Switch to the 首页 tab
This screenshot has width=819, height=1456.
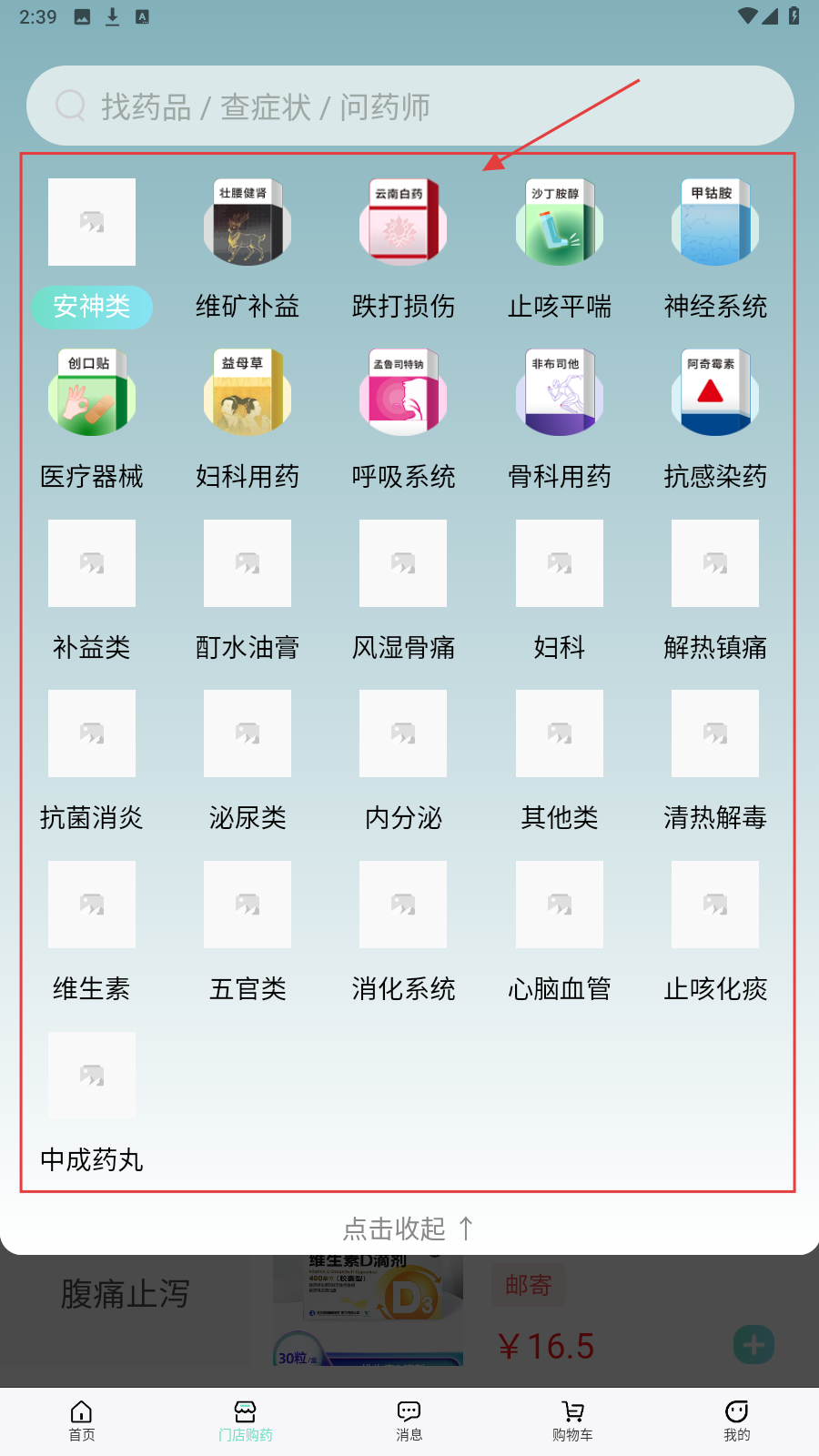(x=82, y=1421)
